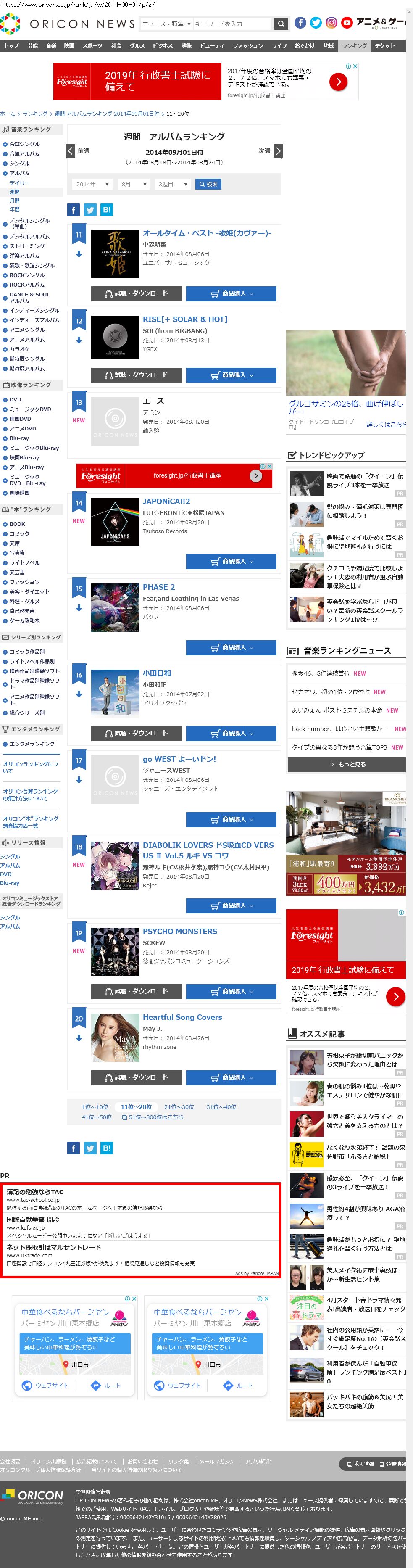Open ミュージックDVD ranking in sidebar

pyautogui.click(x=30, y=409)
